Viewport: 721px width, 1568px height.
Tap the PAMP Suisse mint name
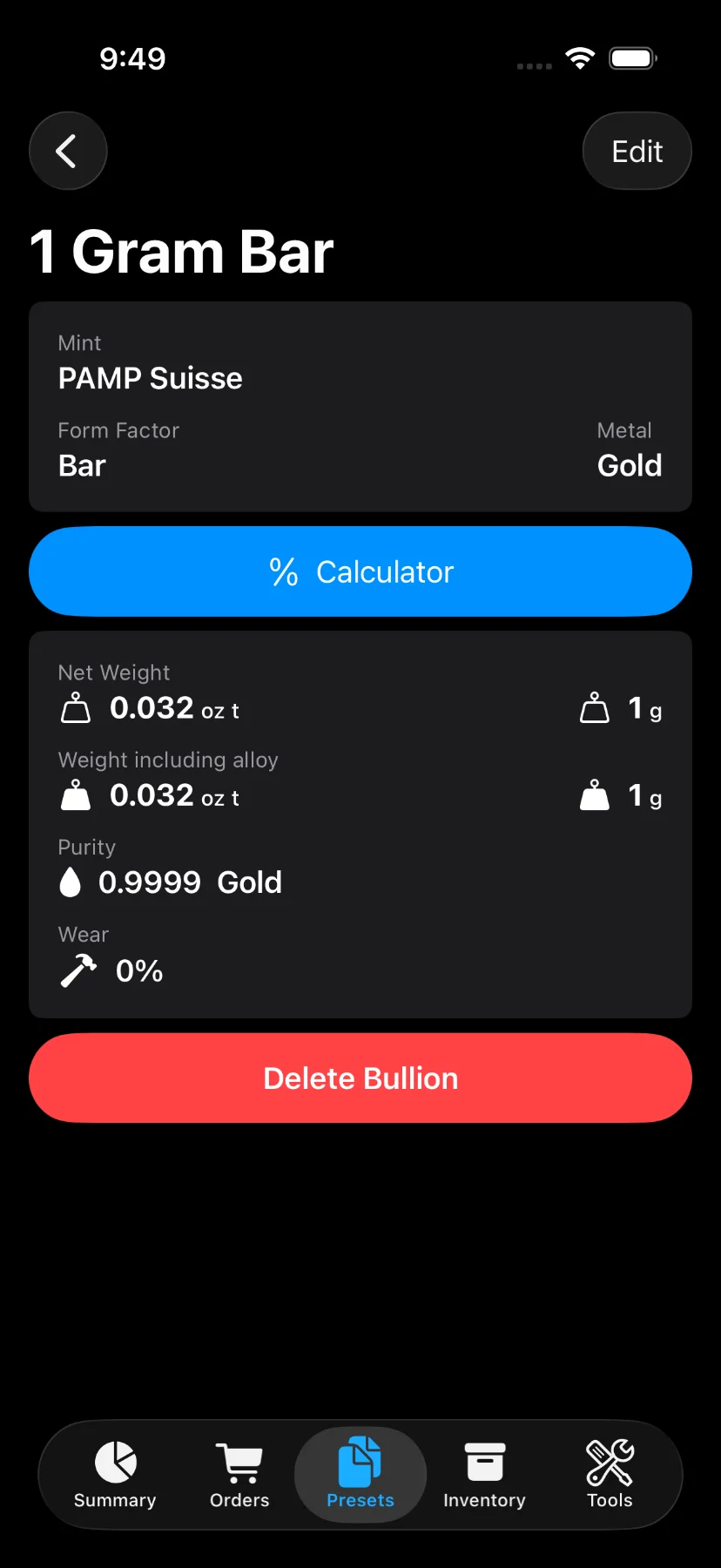tap(150, 378)
